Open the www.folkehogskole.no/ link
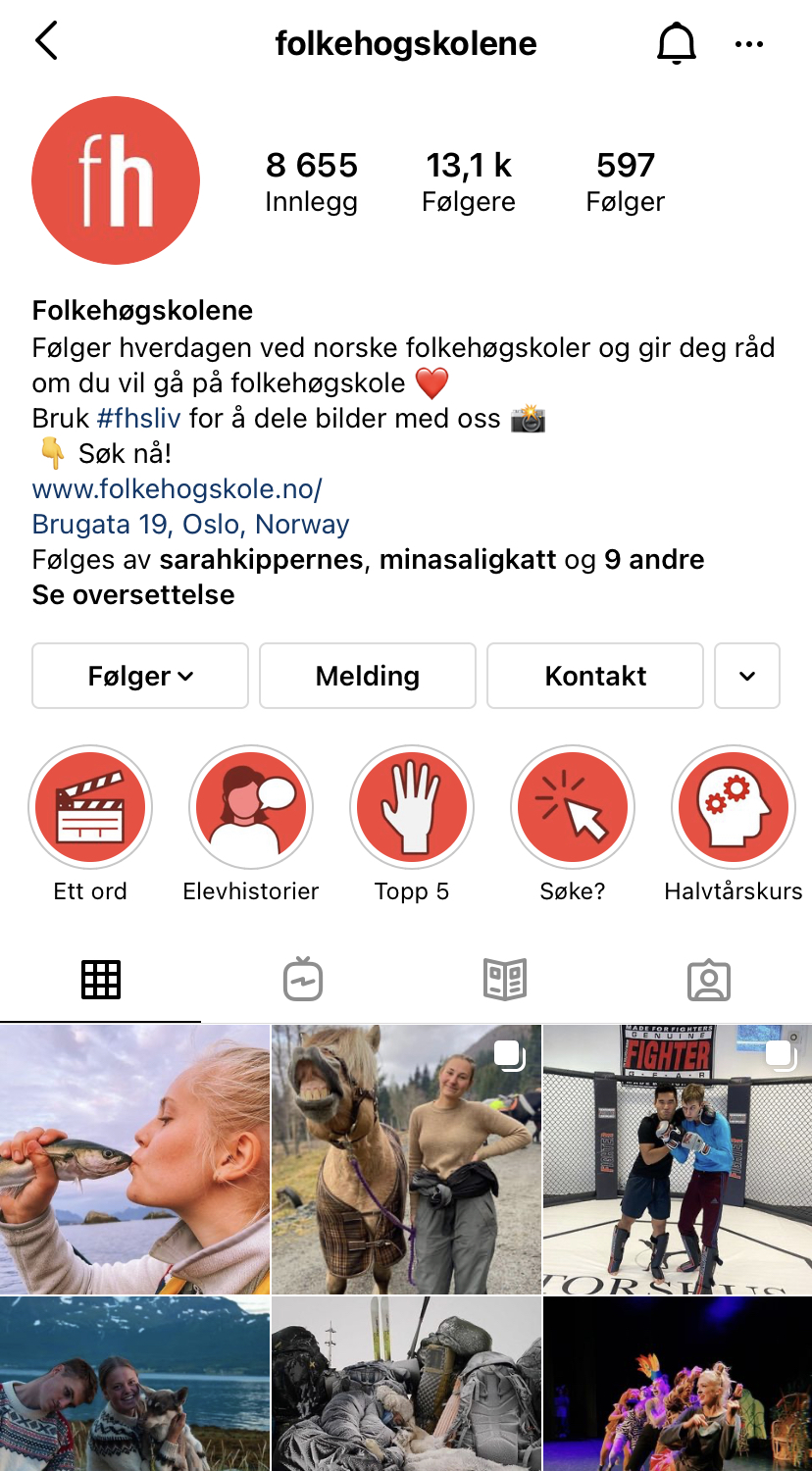Image resolution: width=812 pixels, height=1471 pixels. tap(178, 488)
